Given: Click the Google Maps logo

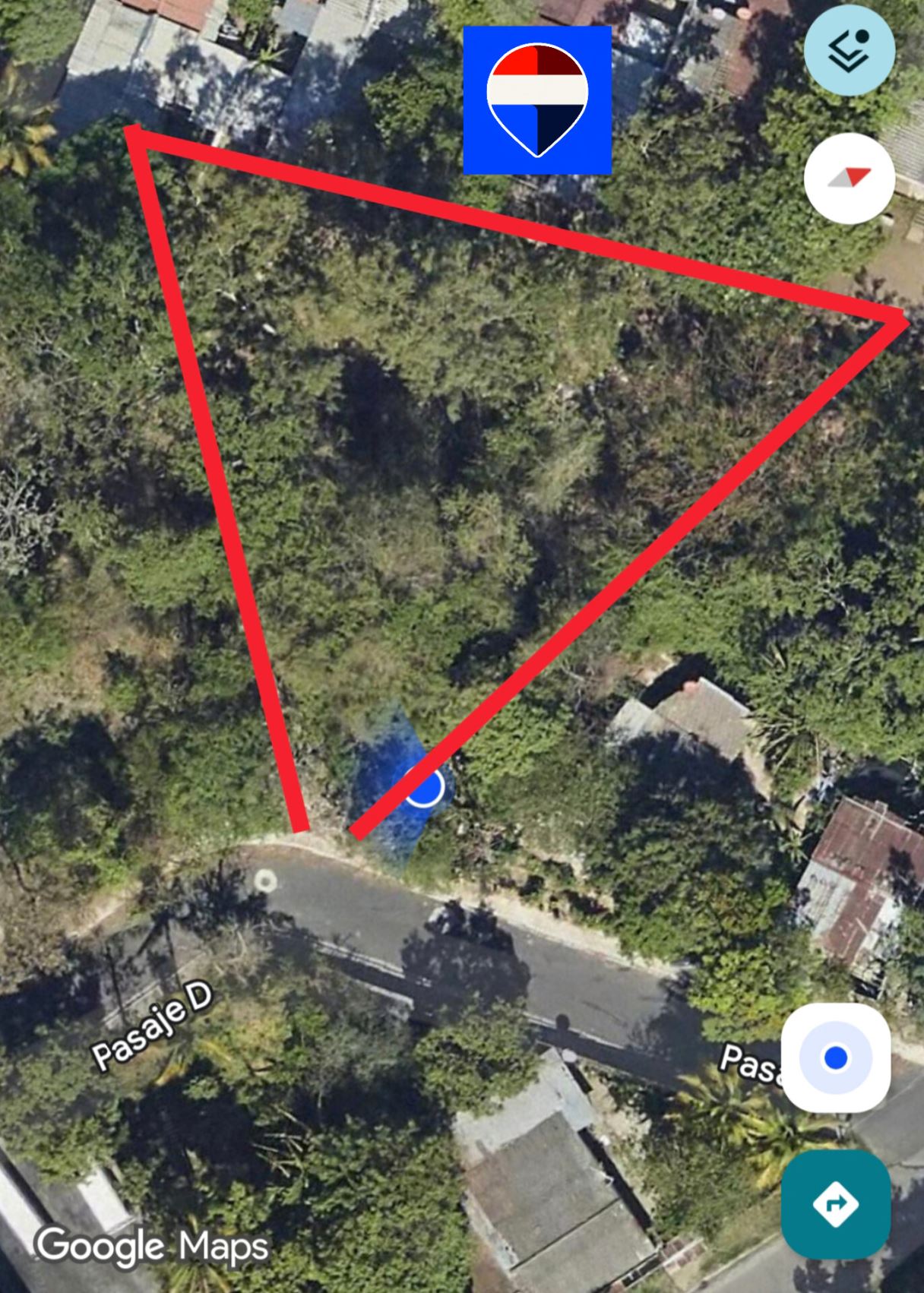Looking at the screenshot, I should point(152,1243).
